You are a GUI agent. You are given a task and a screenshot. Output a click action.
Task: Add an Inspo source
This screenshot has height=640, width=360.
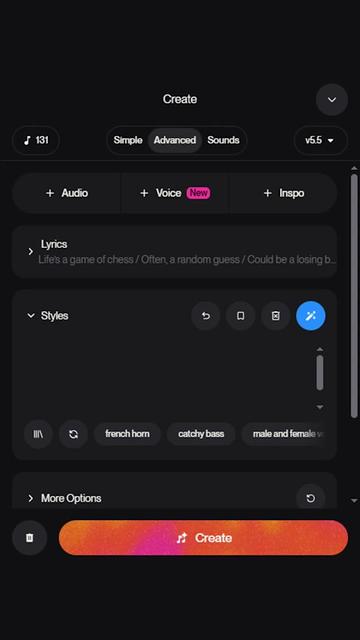coord(284,193)
